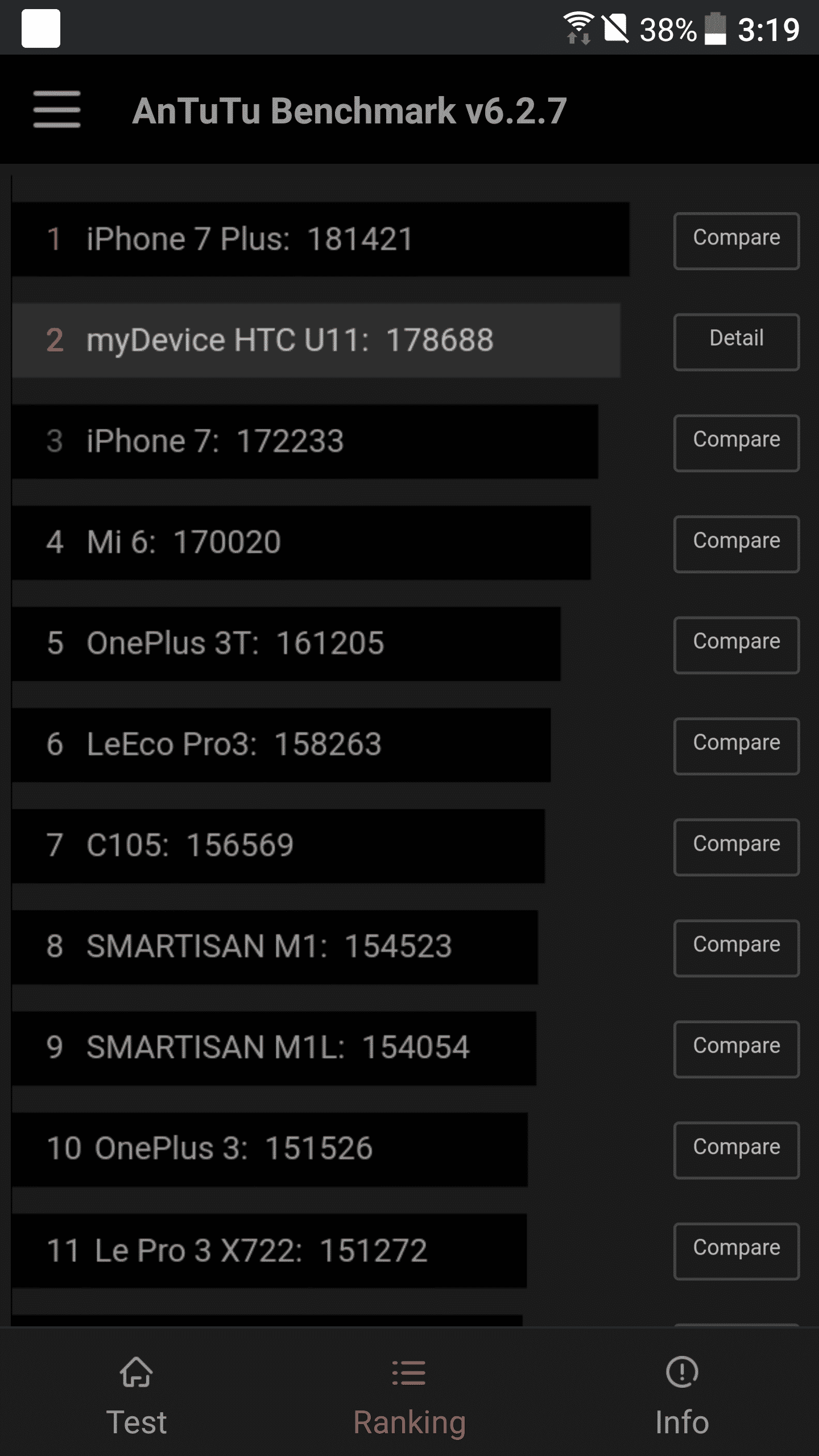Image resolution: width=819 pixels, height=1456 pixels.
Task: Compare with LeEco Pro3
Action: click(736, 746)
